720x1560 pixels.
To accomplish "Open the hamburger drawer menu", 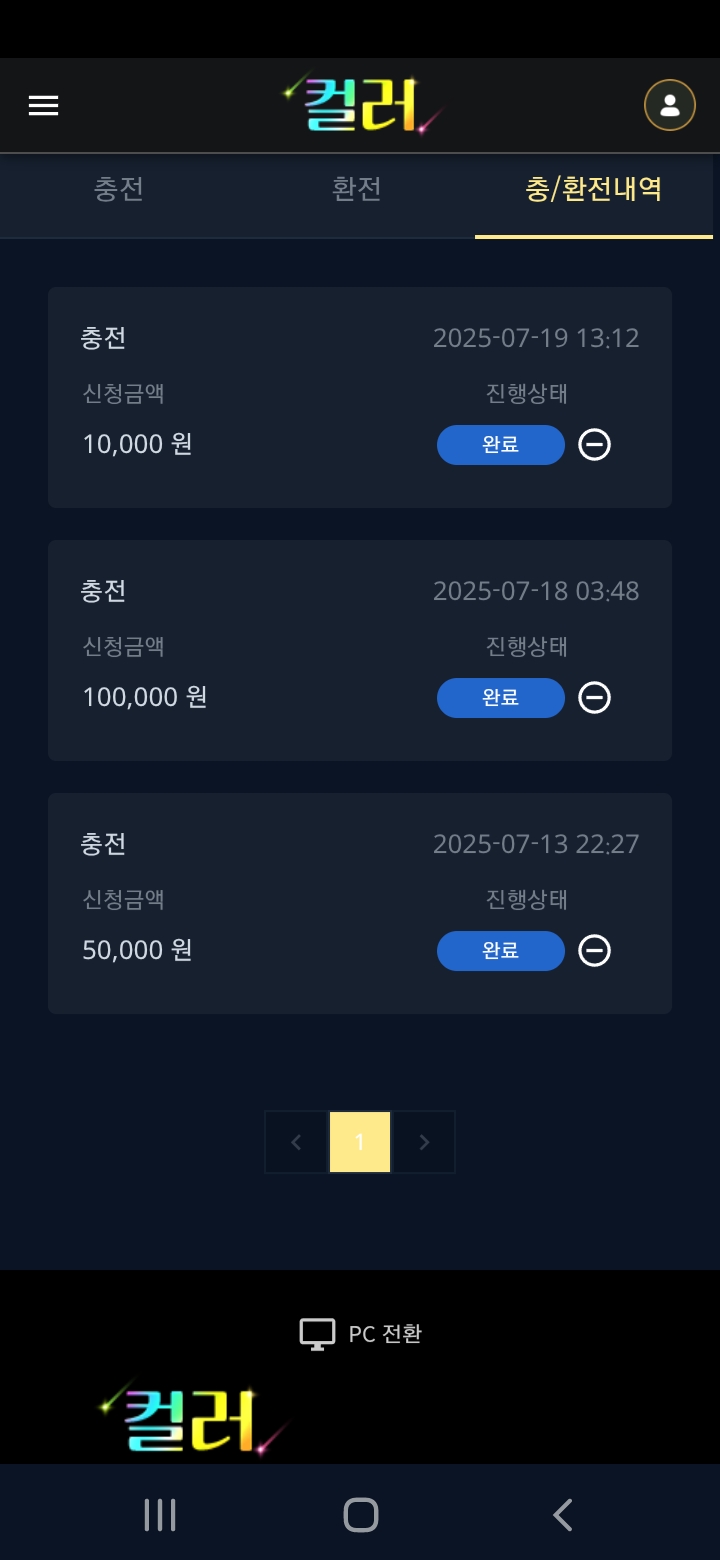I will coord(43,105).
